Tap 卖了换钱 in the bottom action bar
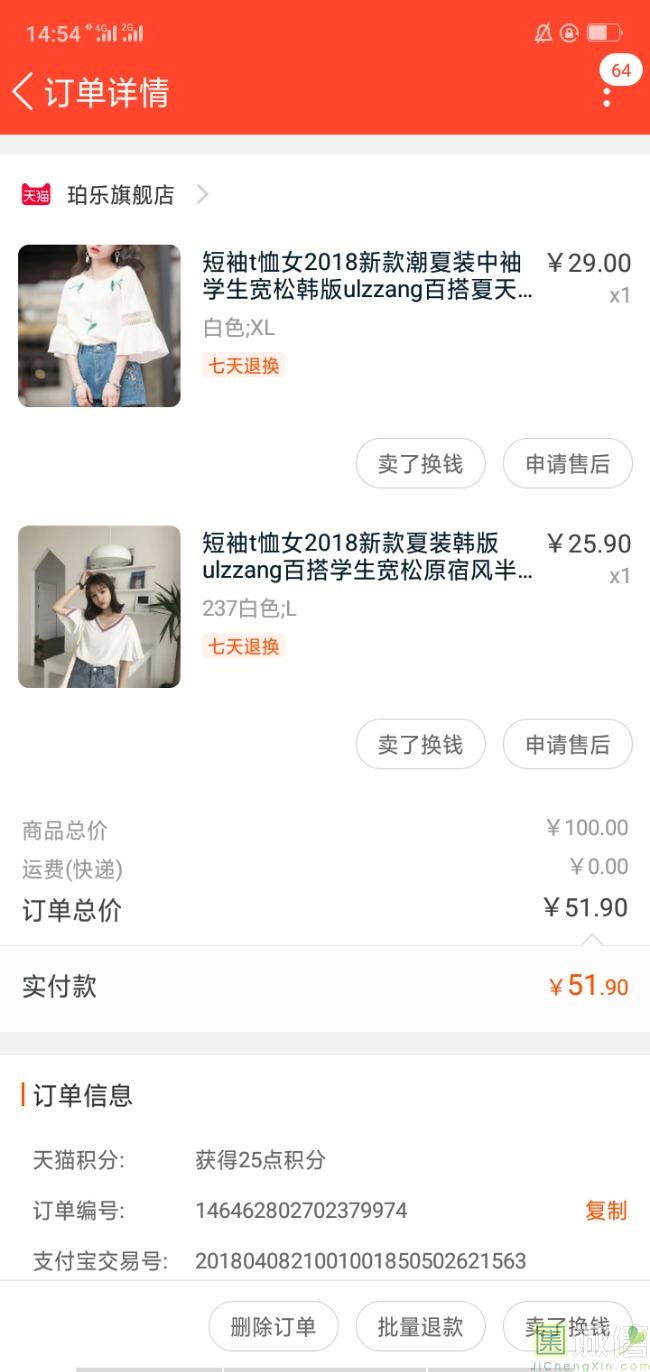The height and width of the screenshot is (1372, 650). [567, 1327]
